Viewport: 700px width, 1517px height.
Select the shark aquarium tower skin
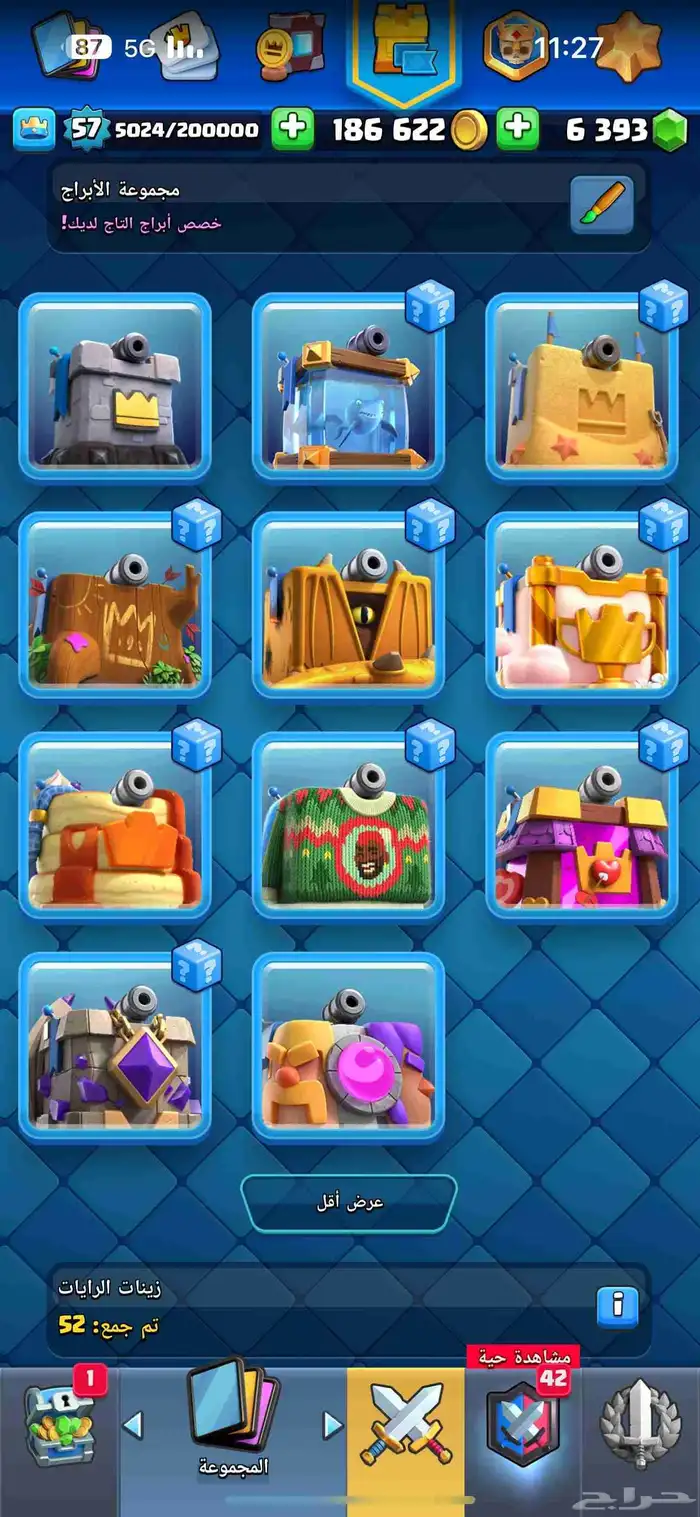click(x=349, y=385)
